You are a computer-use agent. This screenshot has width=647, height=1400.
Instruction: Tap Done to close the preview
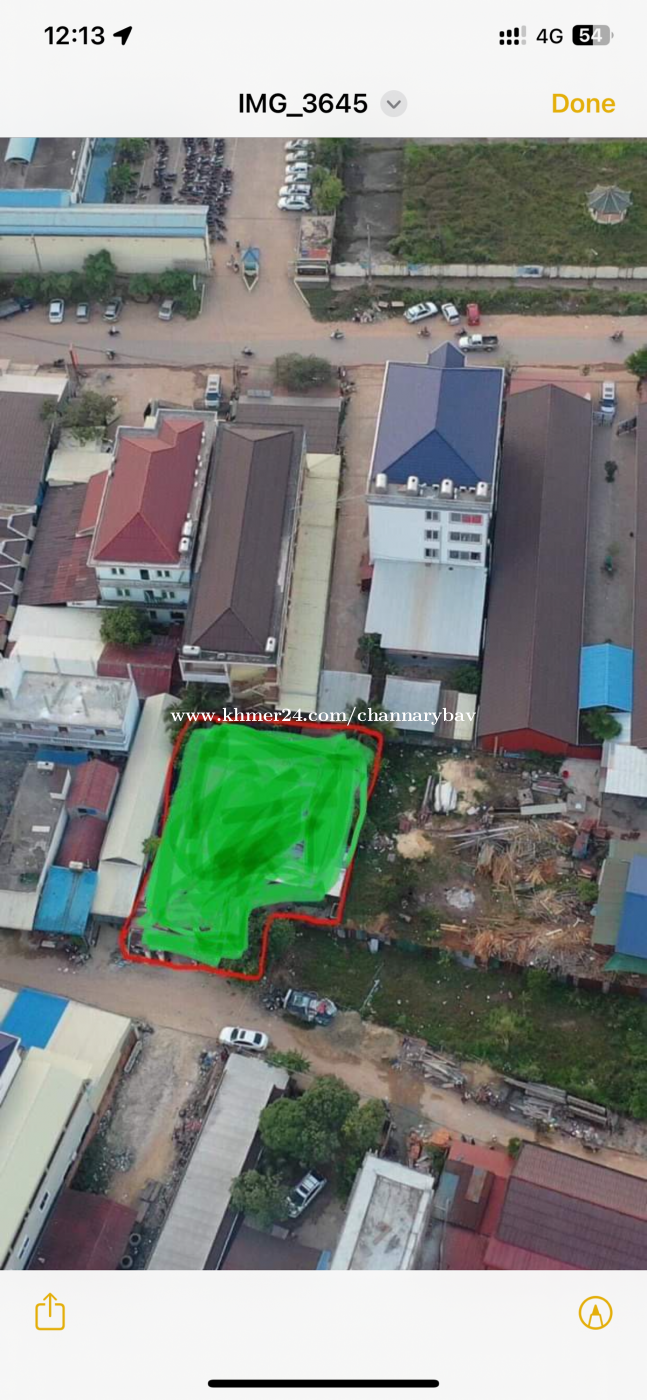click(x=583, y=104)
